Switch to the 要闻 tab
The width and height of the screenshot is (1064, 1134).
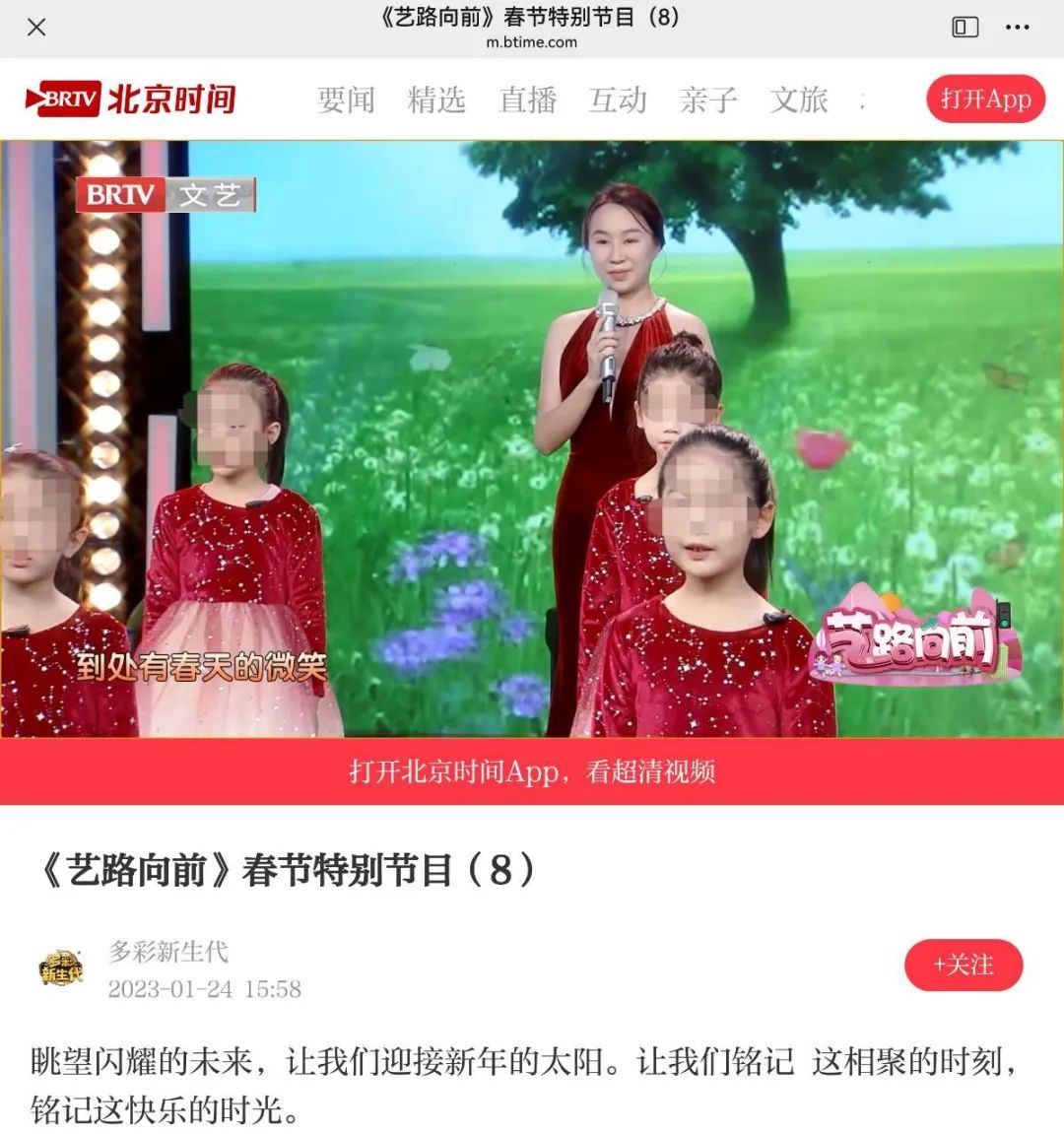pyautogui.click(x=346, y=100)
